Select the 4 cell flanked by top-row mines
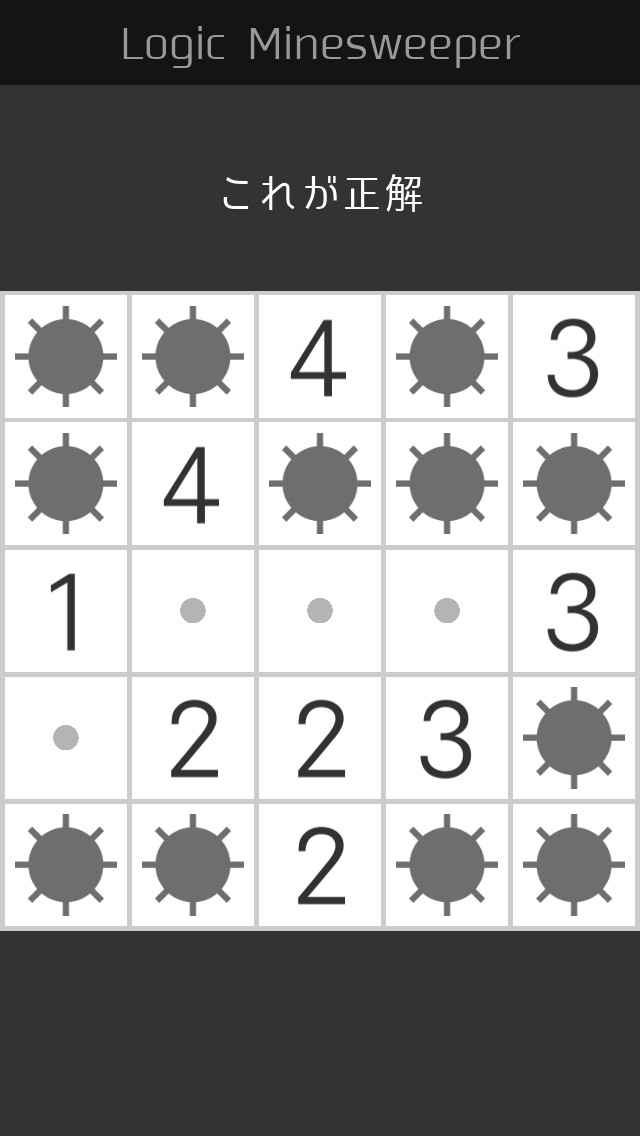640x1136 pixels. [320, 357]
